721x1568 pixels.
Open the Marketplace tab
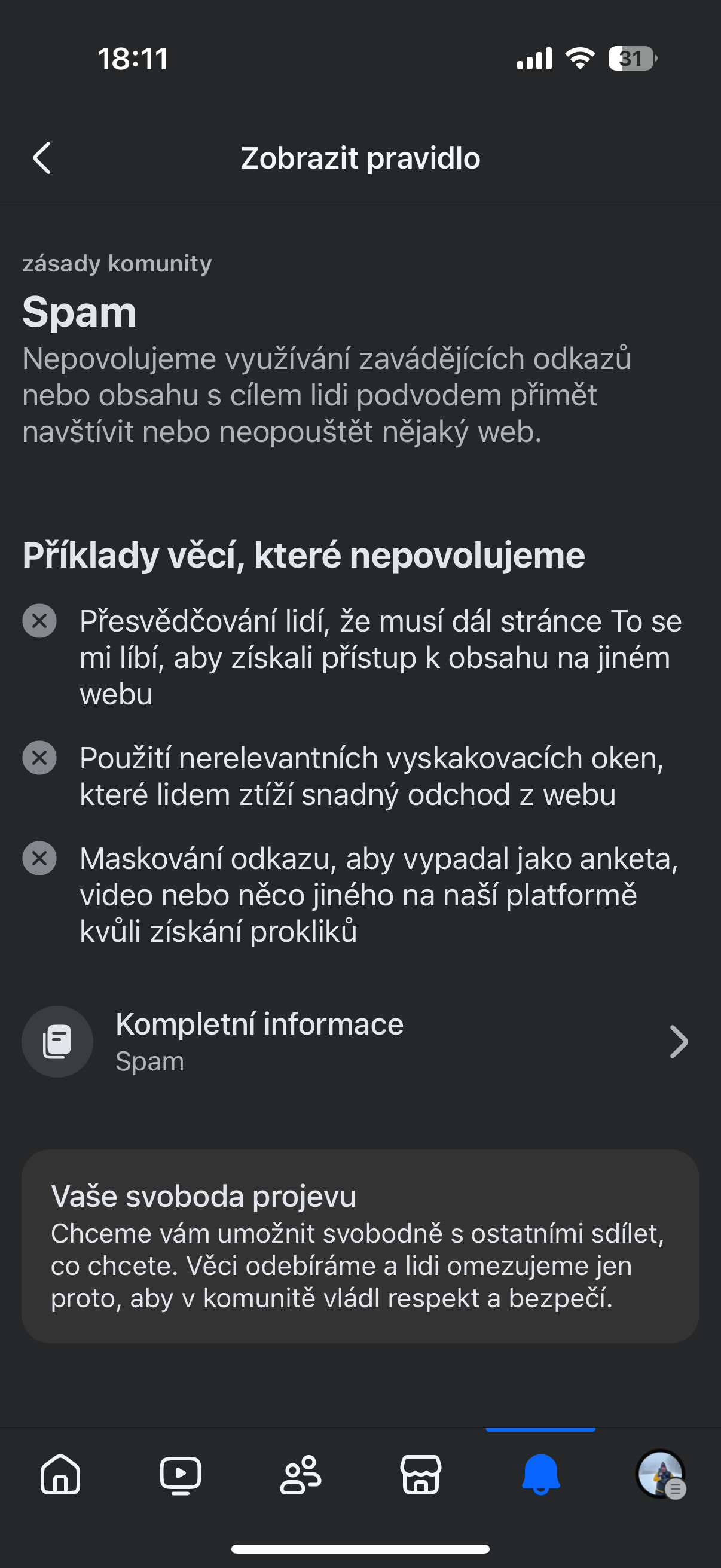pyautogui.click(x=420, y=1474)
